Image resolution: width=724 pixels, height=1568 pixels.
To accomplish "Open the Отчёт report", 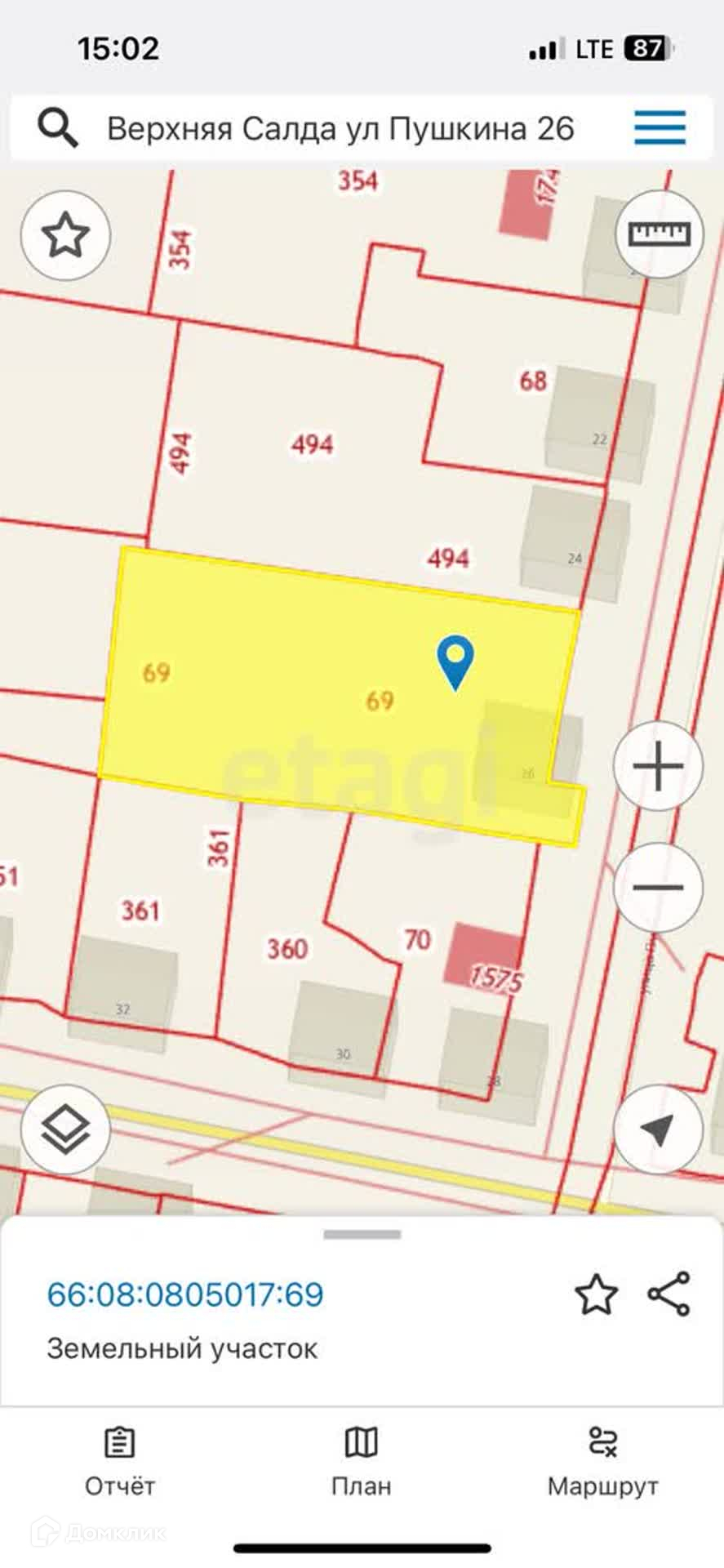I will tap(120, 1462).
